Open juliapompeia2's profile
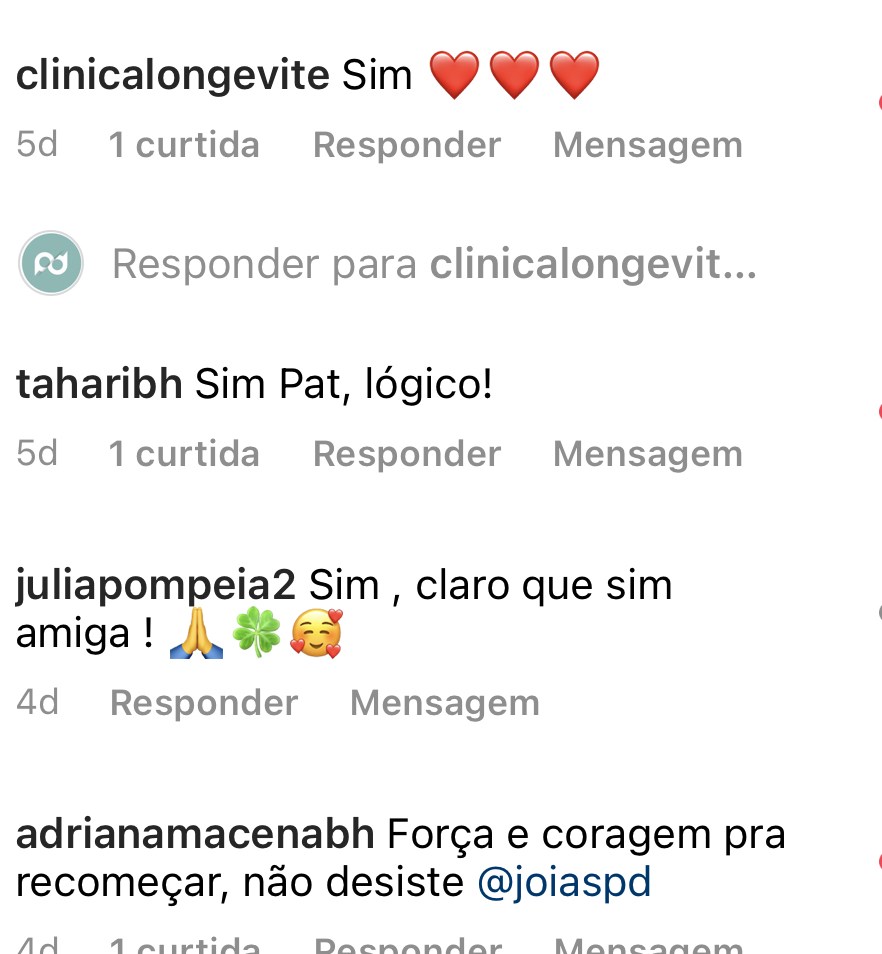882x954 pixels. pyautogui.click(x=155, y=585)
